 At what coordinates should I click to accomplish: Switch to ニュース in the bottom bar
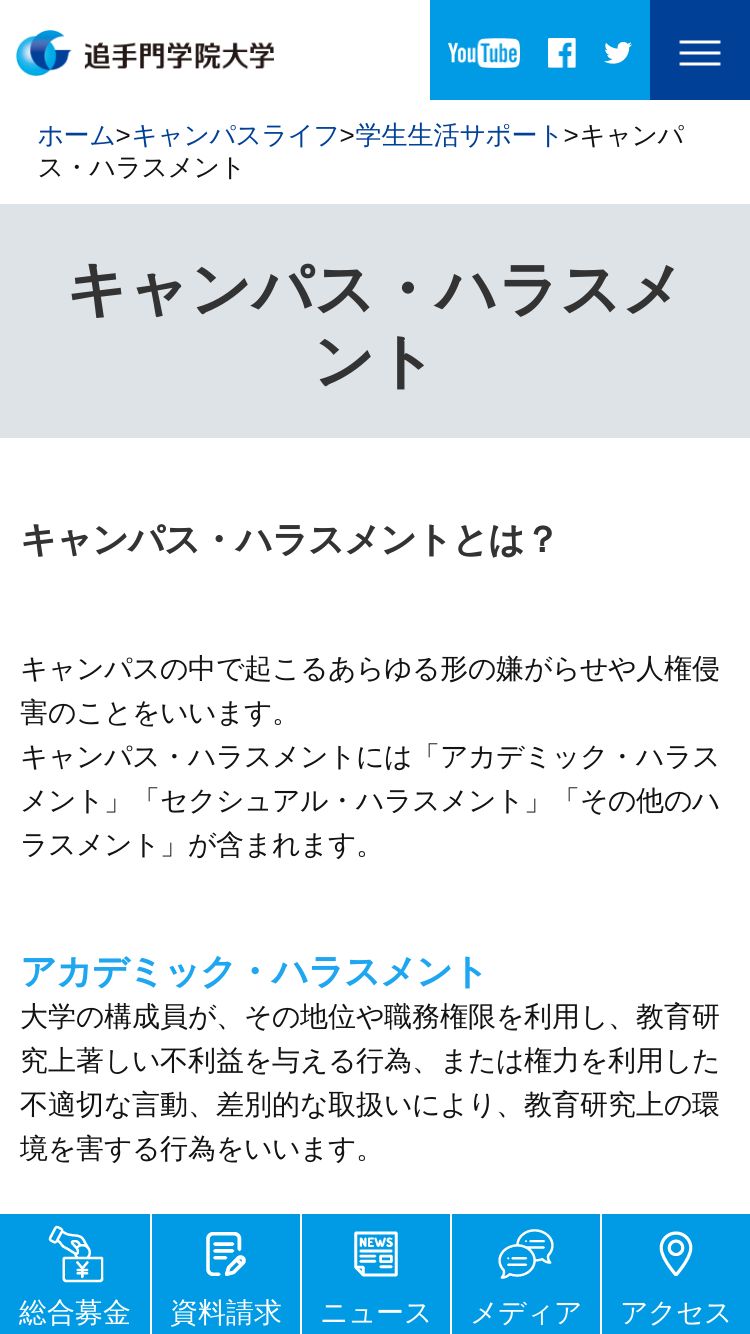[376, 1274]
